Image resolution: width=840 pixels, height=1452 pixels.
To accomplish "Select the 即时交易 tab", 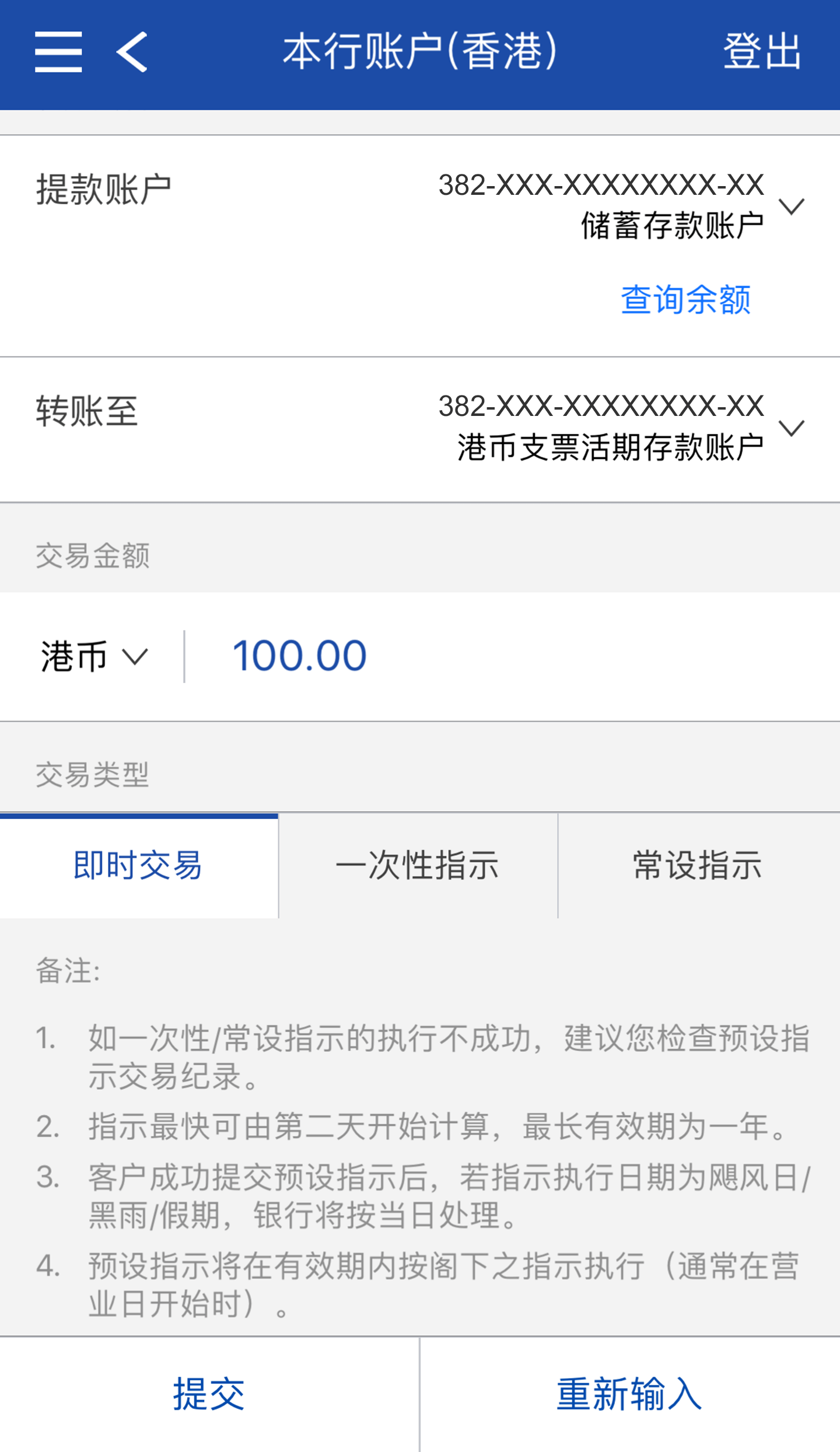I will pos(138,865).
